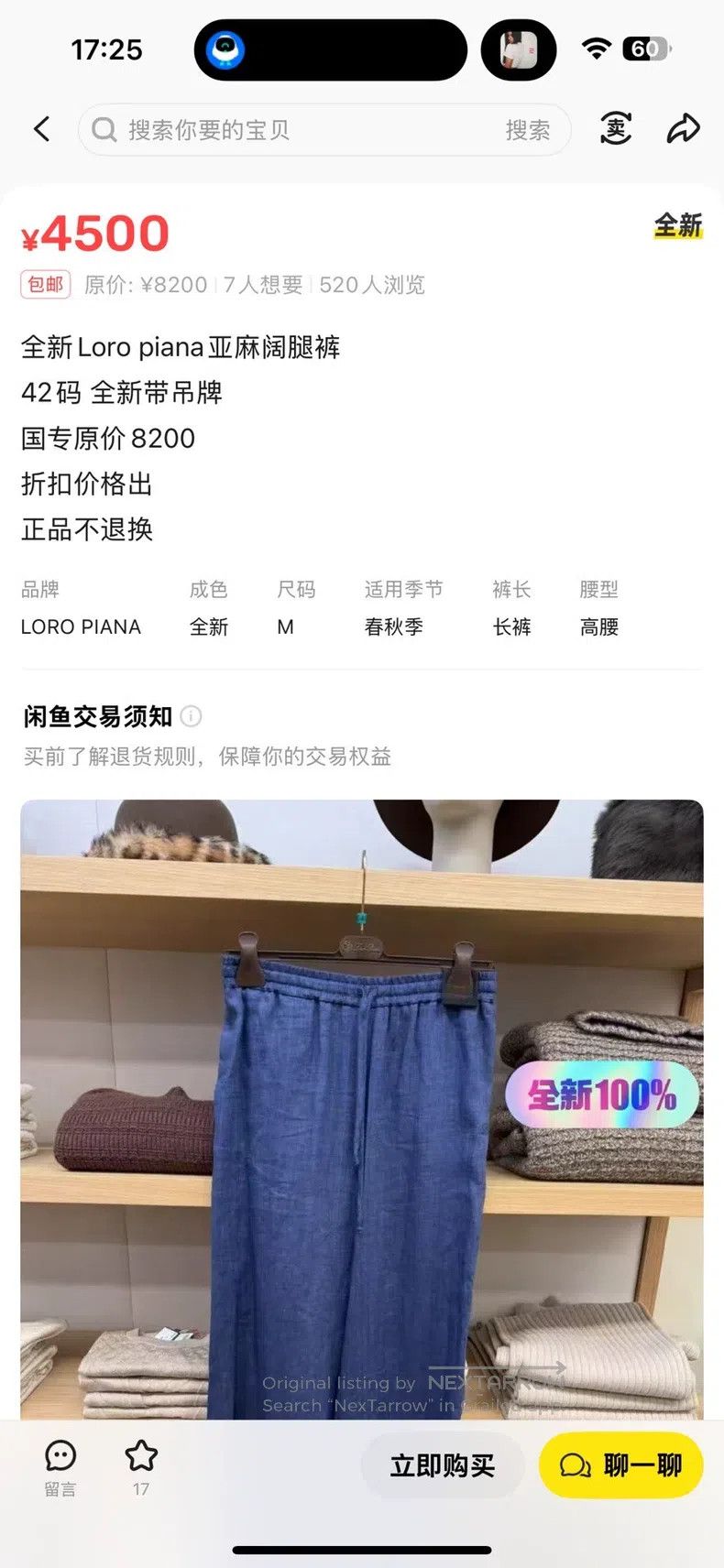Share this listing
This screenshot has width=724, height=1568.
(x=683, y=129)
